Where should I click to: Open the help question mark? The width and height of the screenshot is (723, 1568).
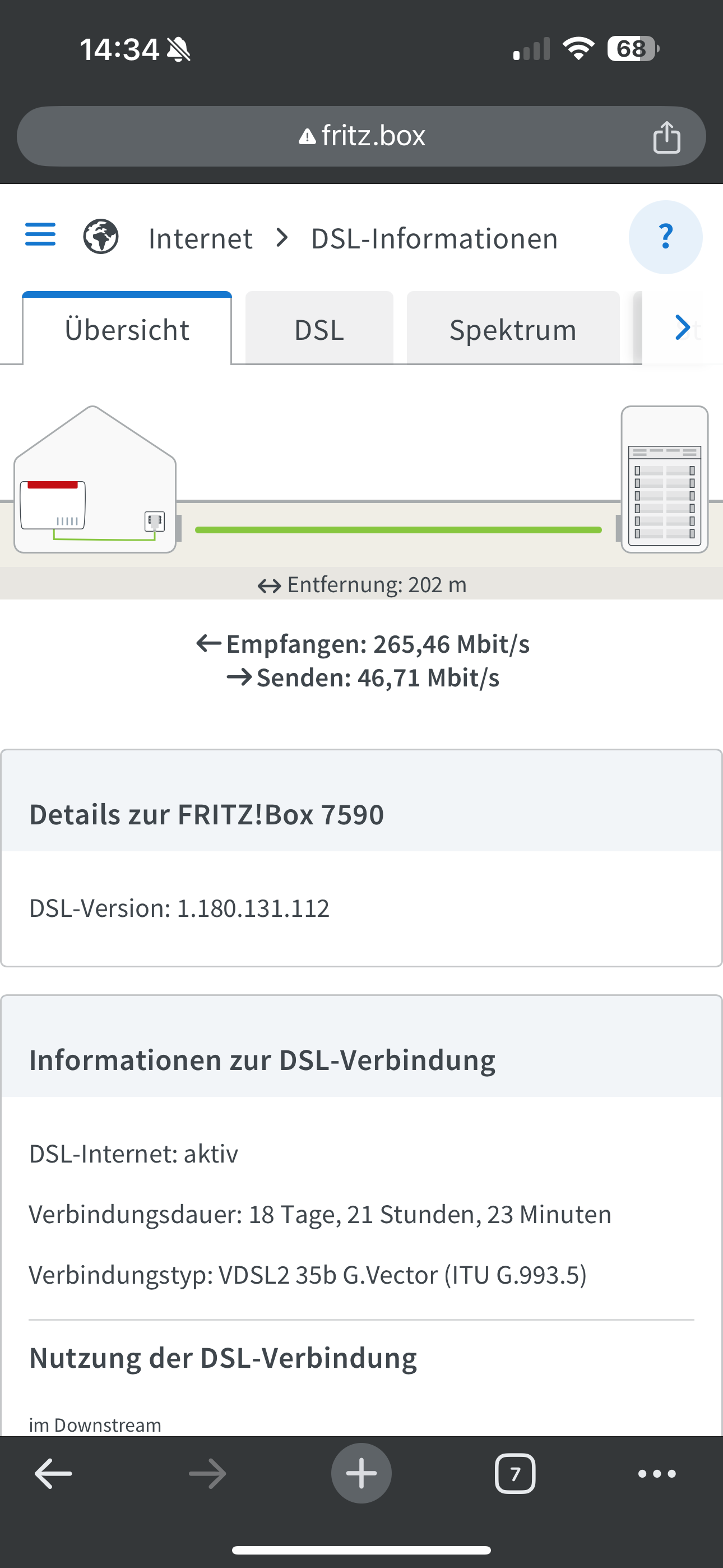665,237
